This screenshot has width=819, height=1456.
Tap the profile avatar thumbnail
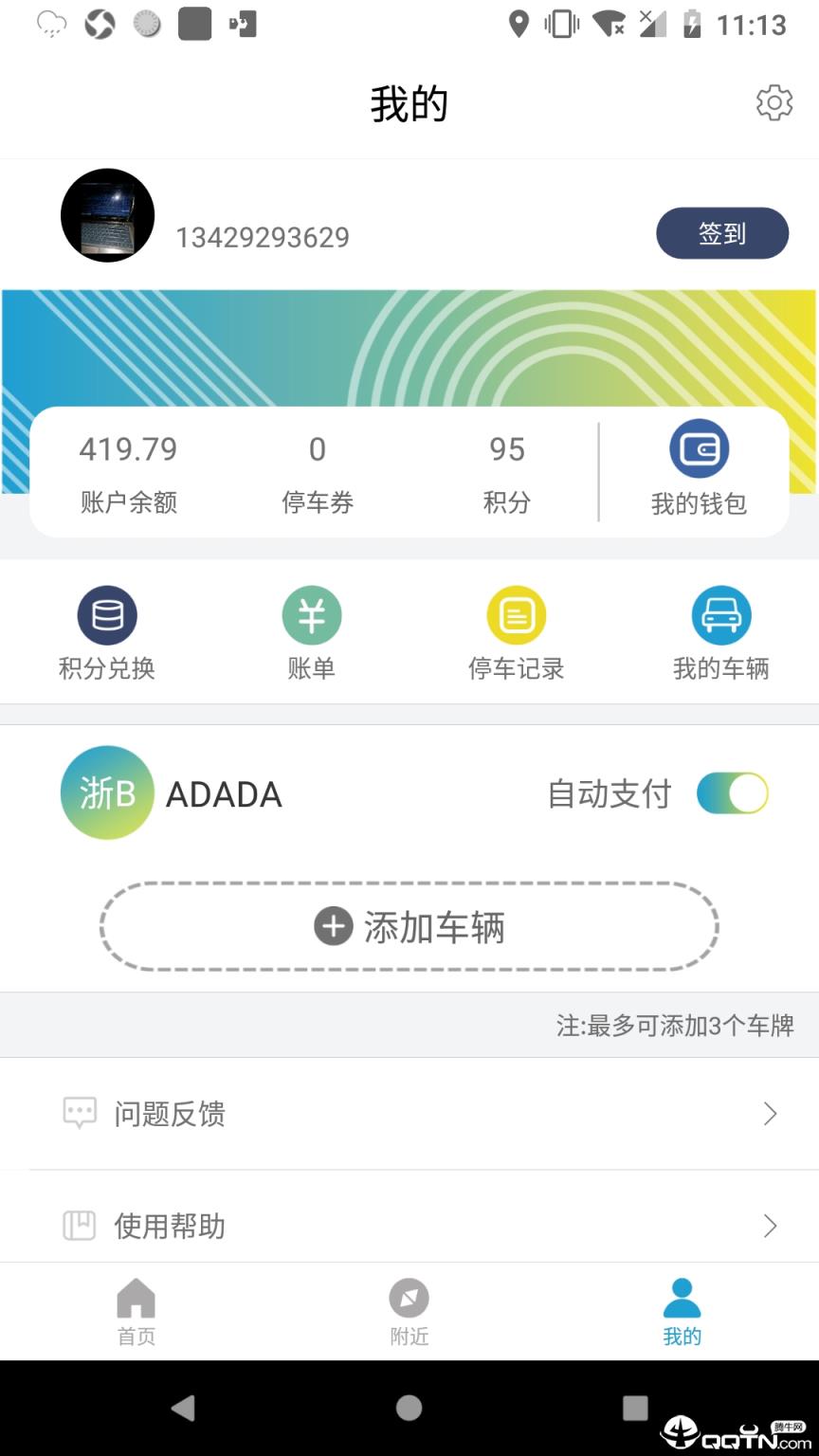pos(107,215)
